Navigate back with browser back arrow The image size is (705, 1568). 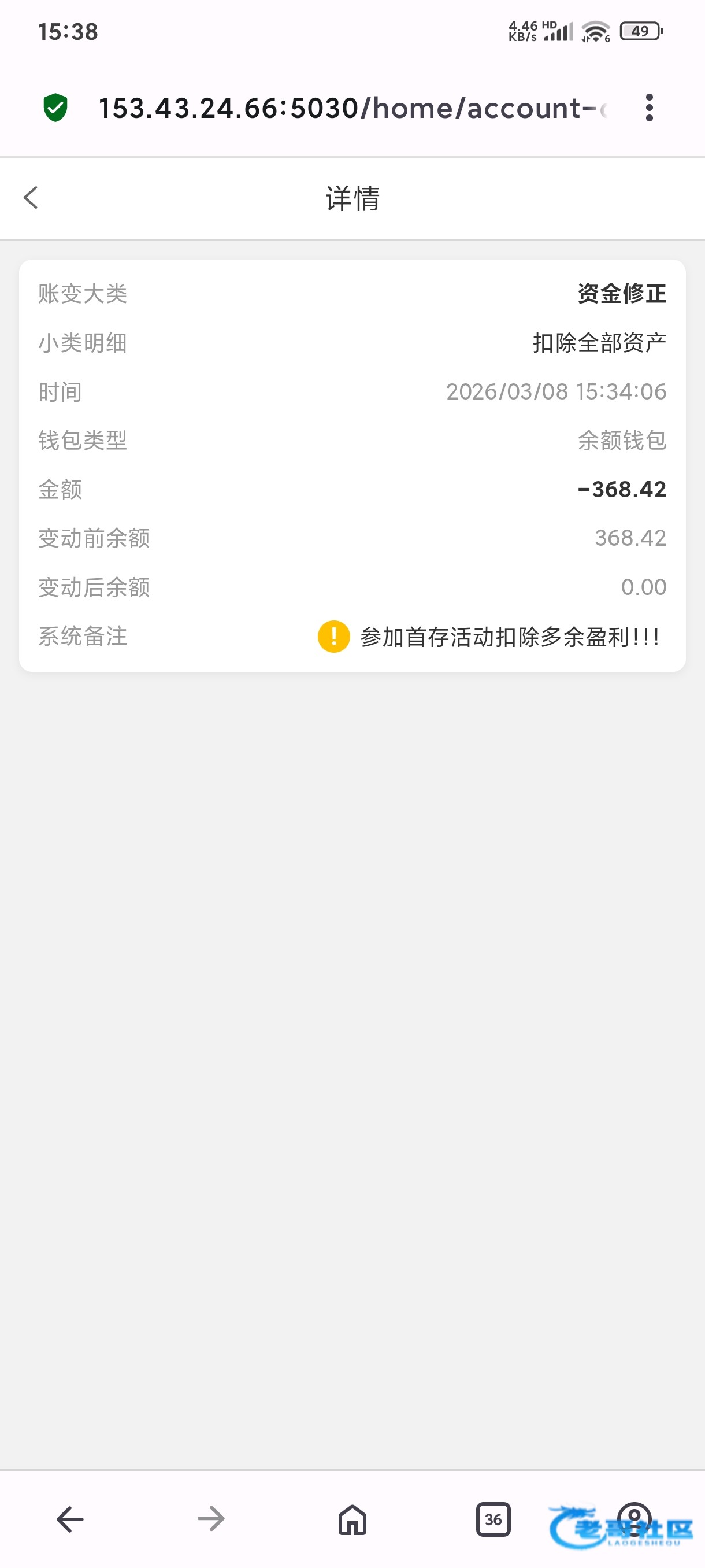coord(70,1519)
